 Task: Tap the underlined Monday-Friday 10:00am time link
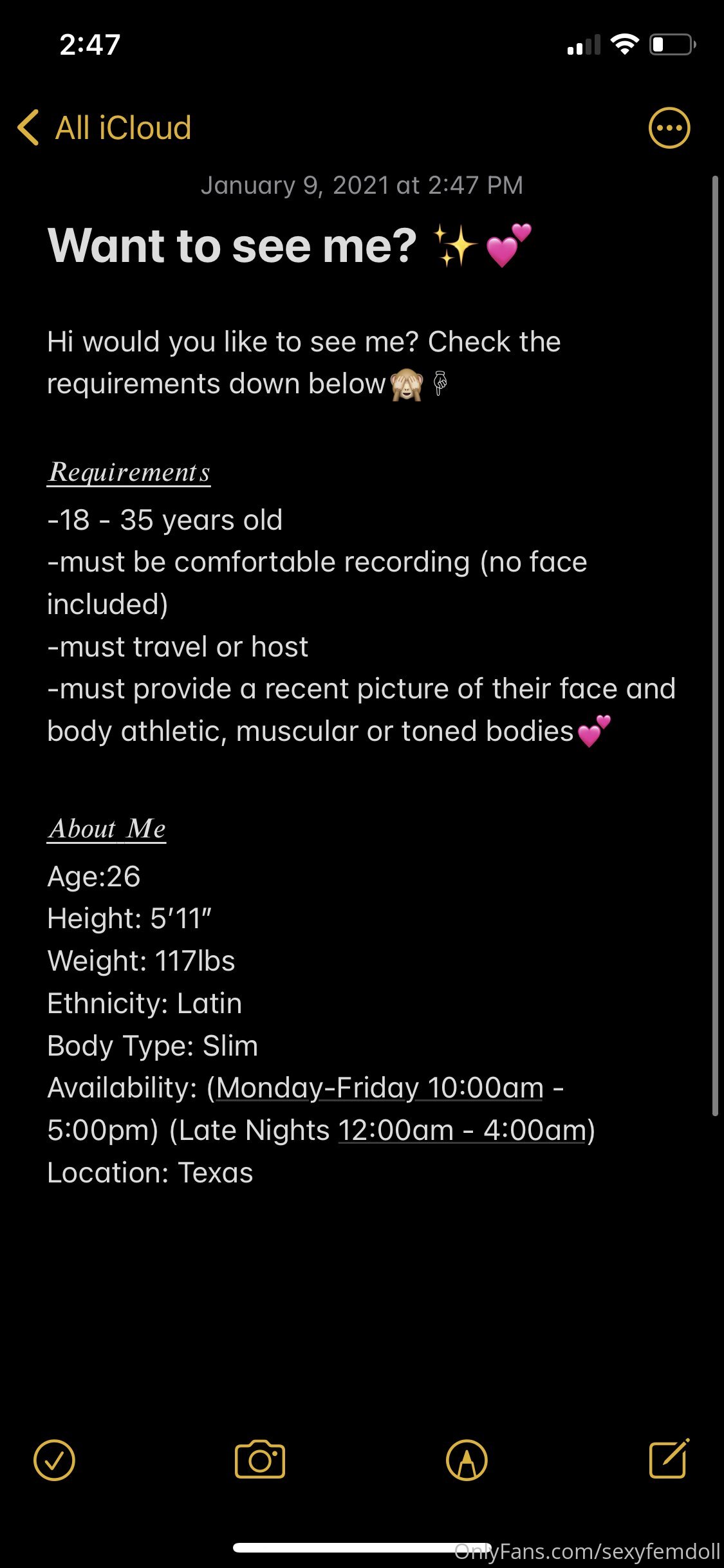click(x=380, y=1088)
